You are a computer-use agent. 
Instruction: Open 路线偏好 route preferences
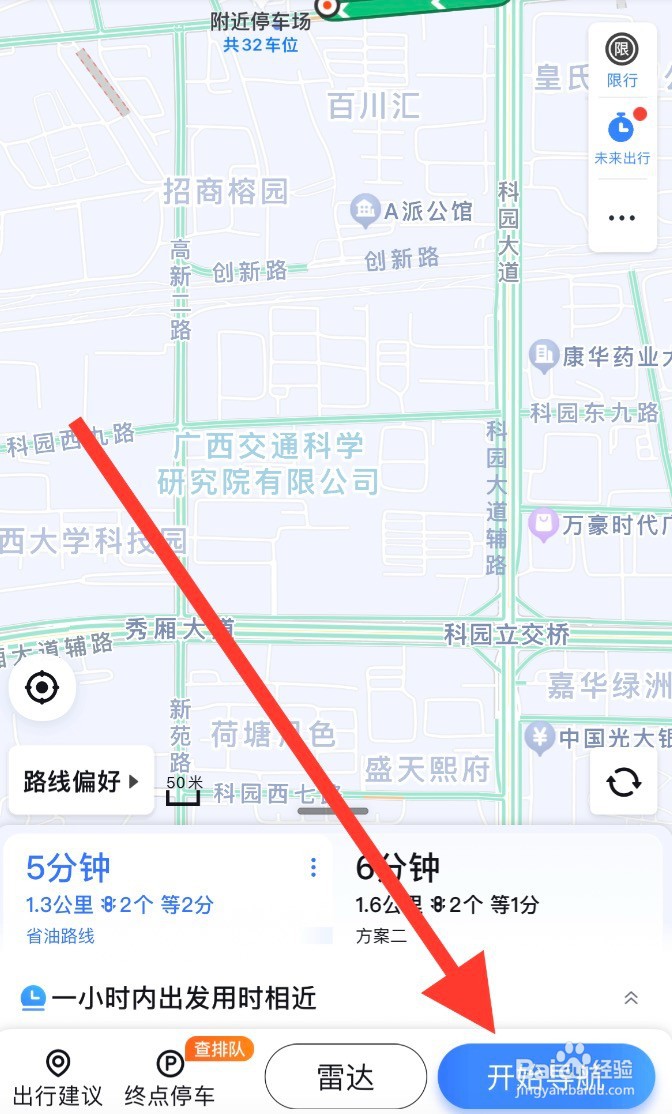81,782
